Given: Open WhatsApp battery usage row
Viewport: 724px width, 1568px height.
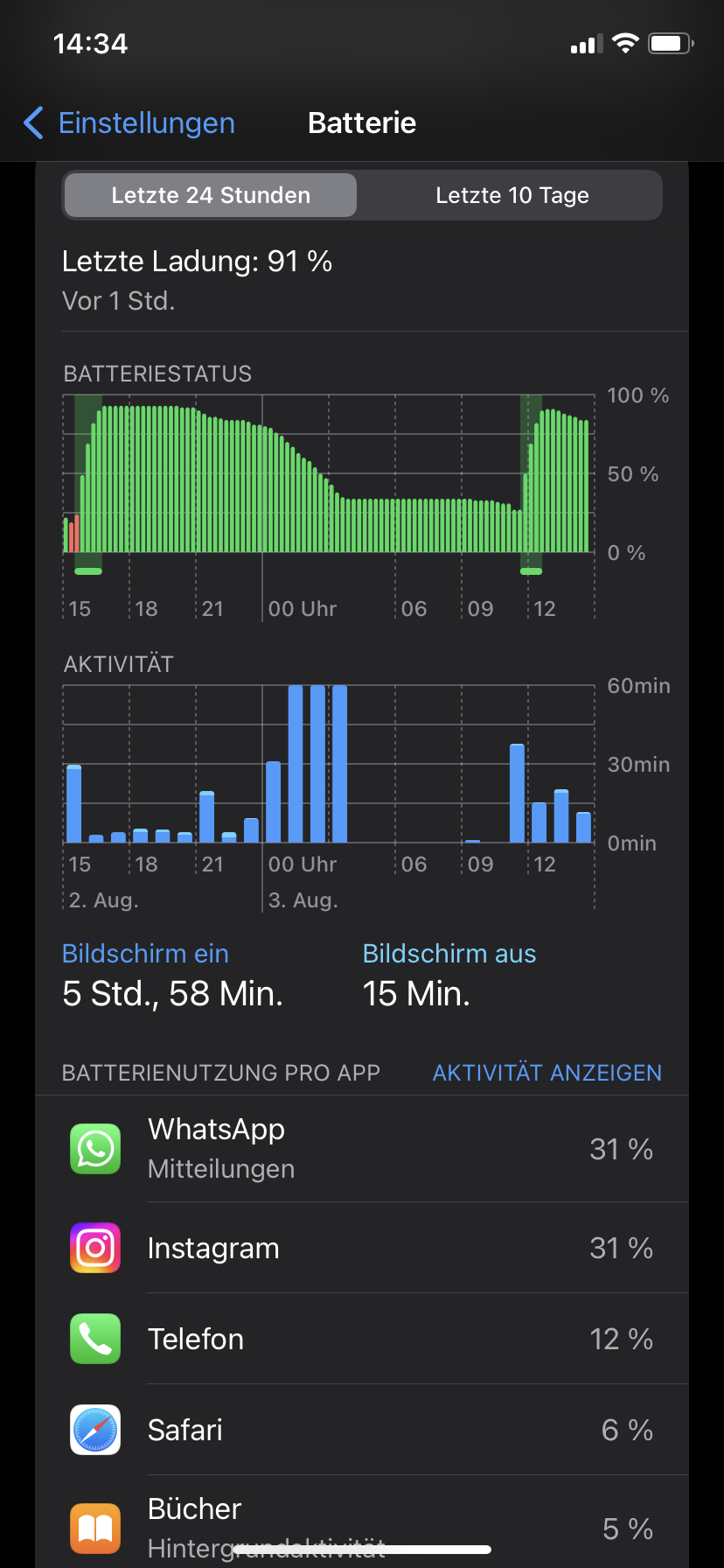Looking at the screenshot, I should [362, 1149].
